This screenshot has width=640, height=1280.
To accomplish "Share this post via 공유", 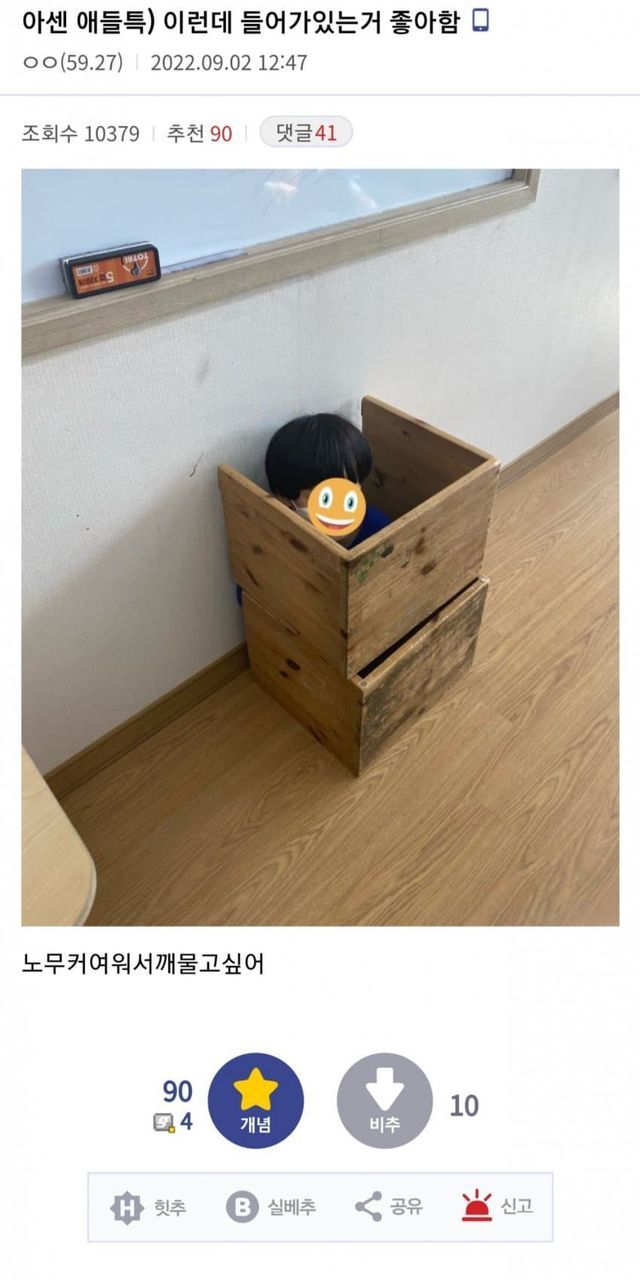I will pyautogui.click(x=389, y=1207).
